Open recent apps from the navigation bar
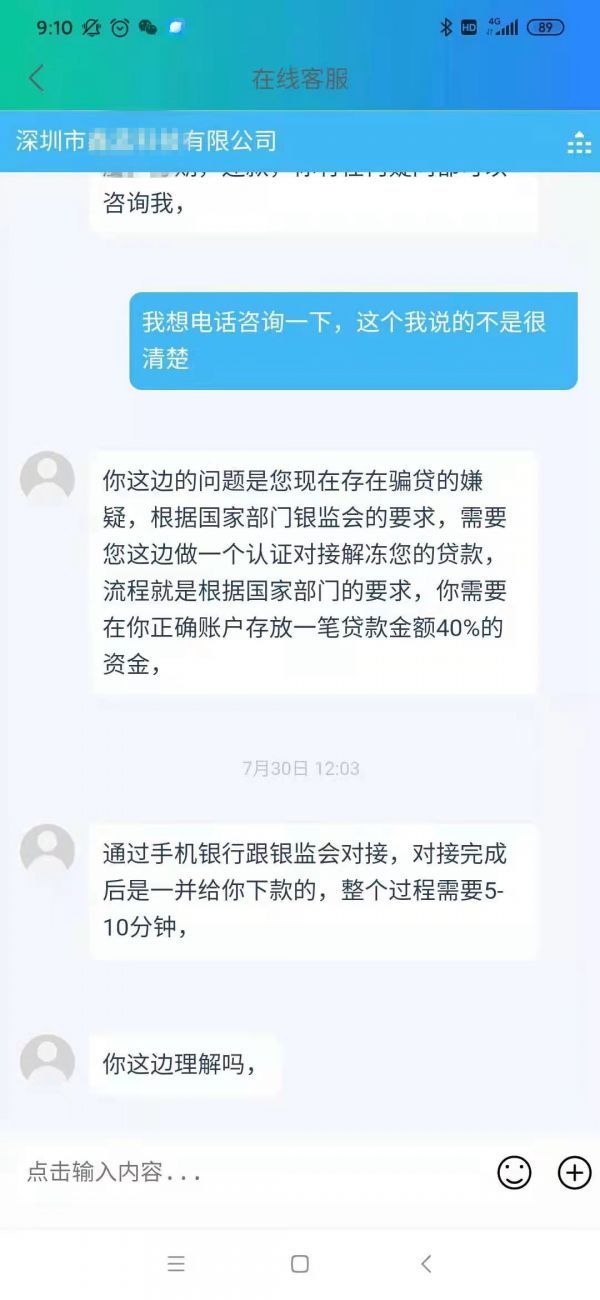Viewport: 600px width, 1300px height. pos(176,1264)
